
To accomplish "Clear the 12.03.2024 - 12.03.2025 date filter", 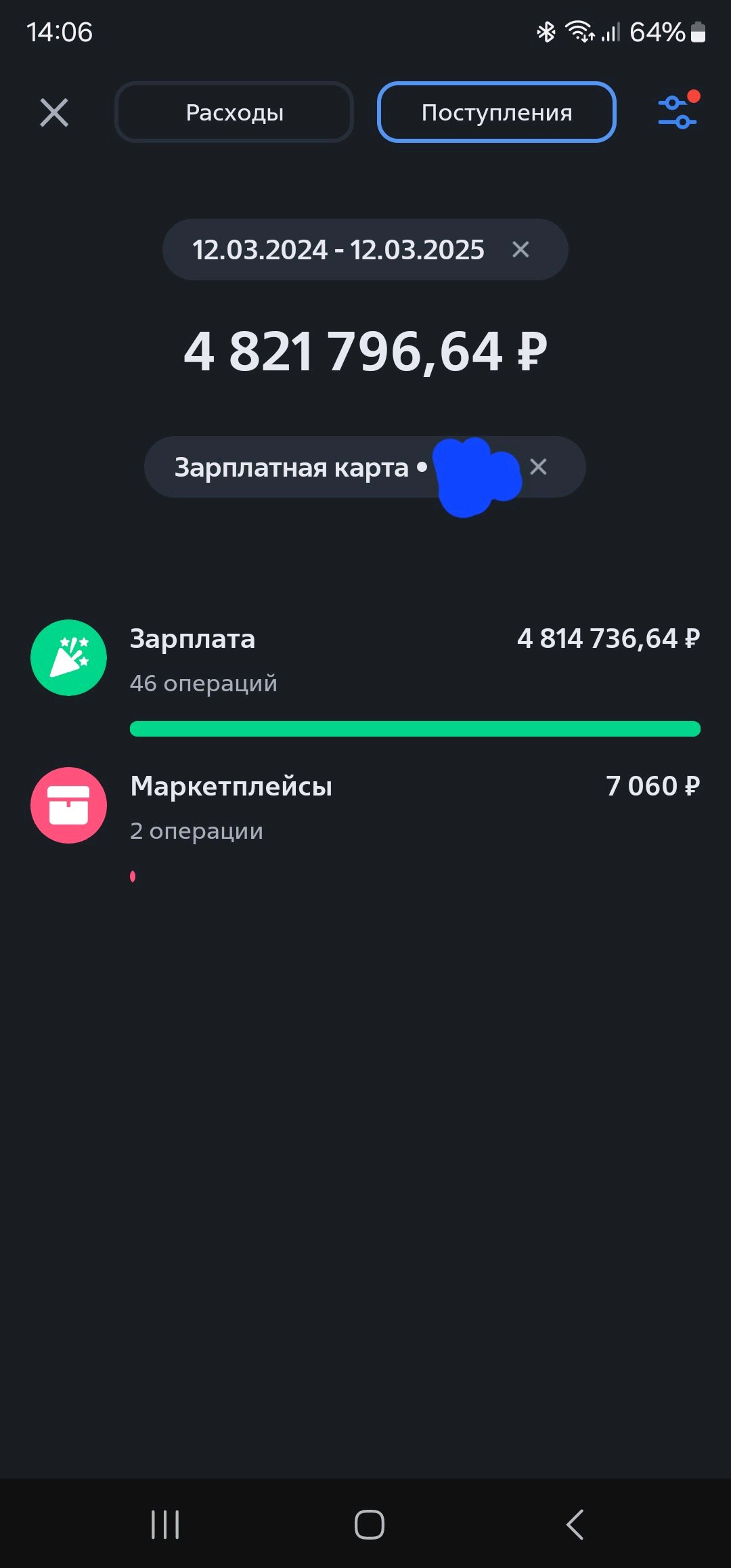I will (x=520, y=250).
